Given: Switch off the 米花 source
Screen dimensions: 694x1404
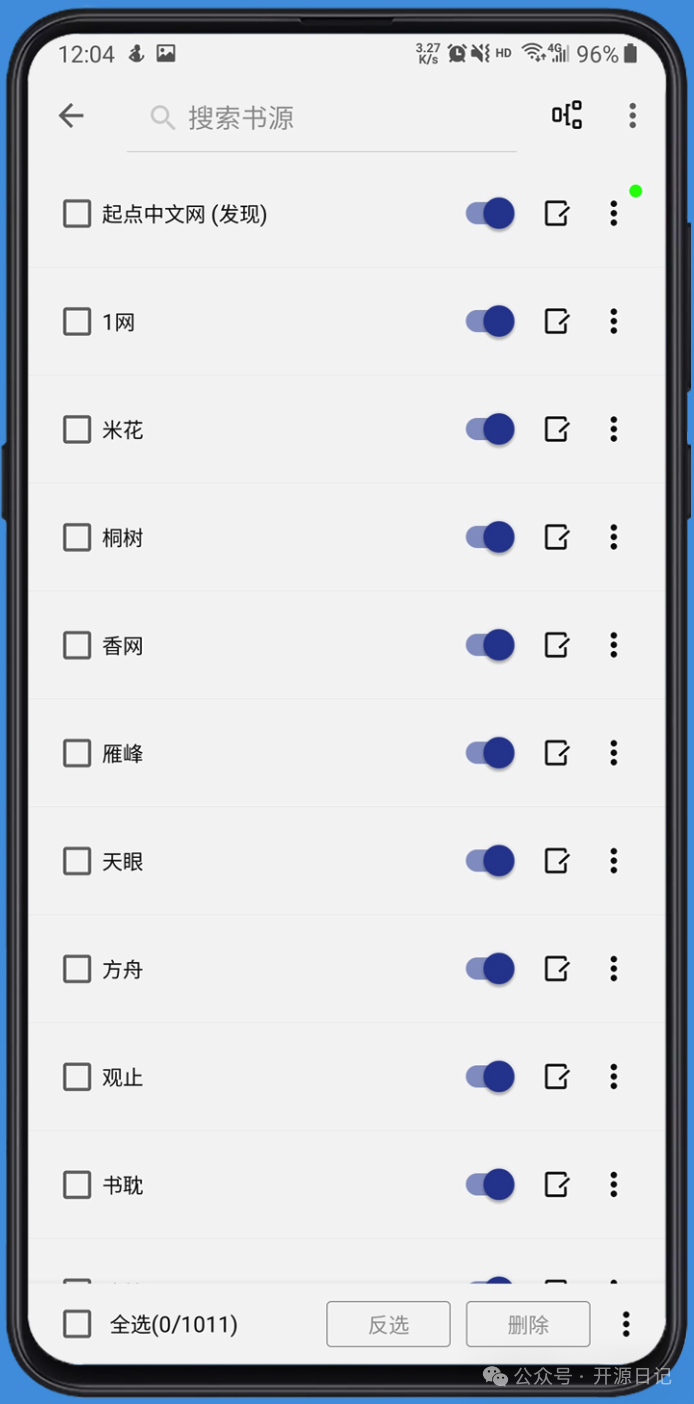Looking at the screenshot, I should tap(490, 429).
